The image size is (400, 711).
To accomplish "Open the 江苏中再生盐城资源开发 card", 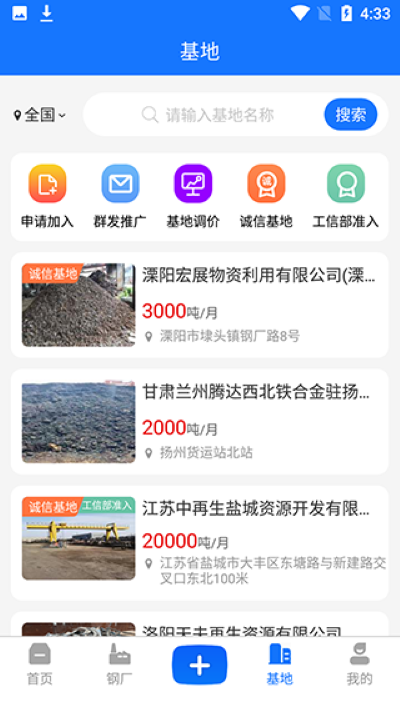I will tap(200, 543).
